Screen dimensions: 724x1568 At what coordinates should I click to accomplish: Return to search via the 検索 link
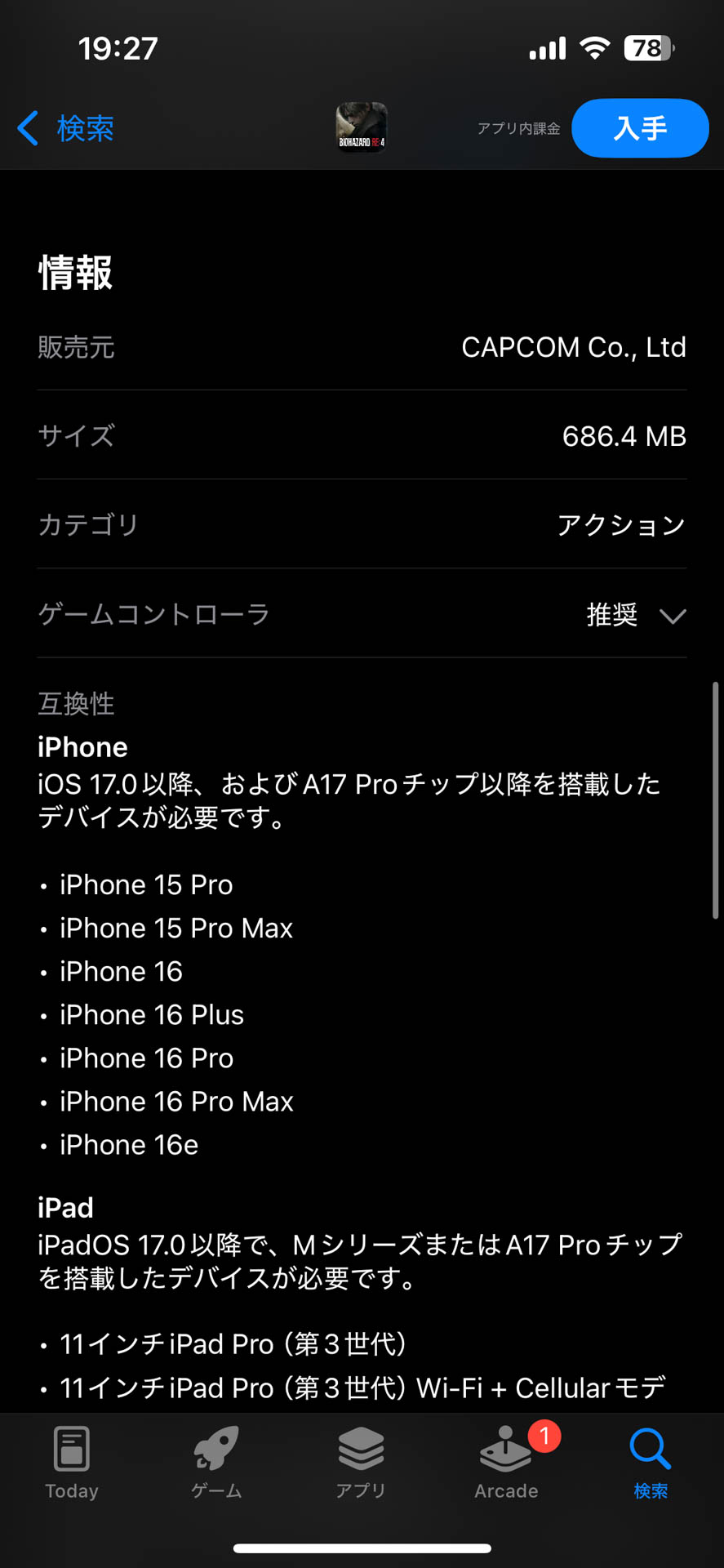(x=84, y=127)
